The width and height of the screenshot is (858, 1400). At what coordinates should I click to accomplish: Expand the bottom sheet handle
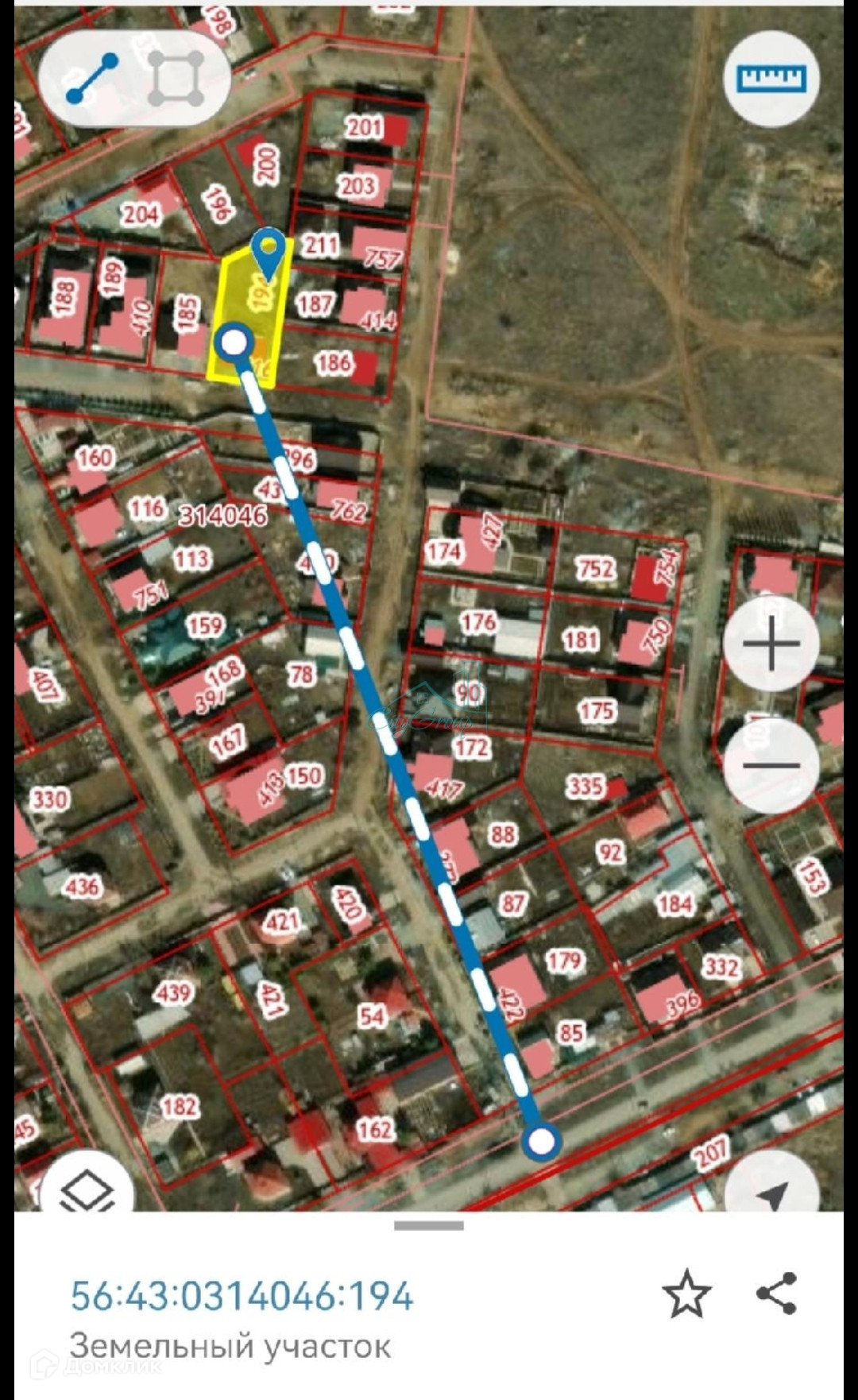429,1226
